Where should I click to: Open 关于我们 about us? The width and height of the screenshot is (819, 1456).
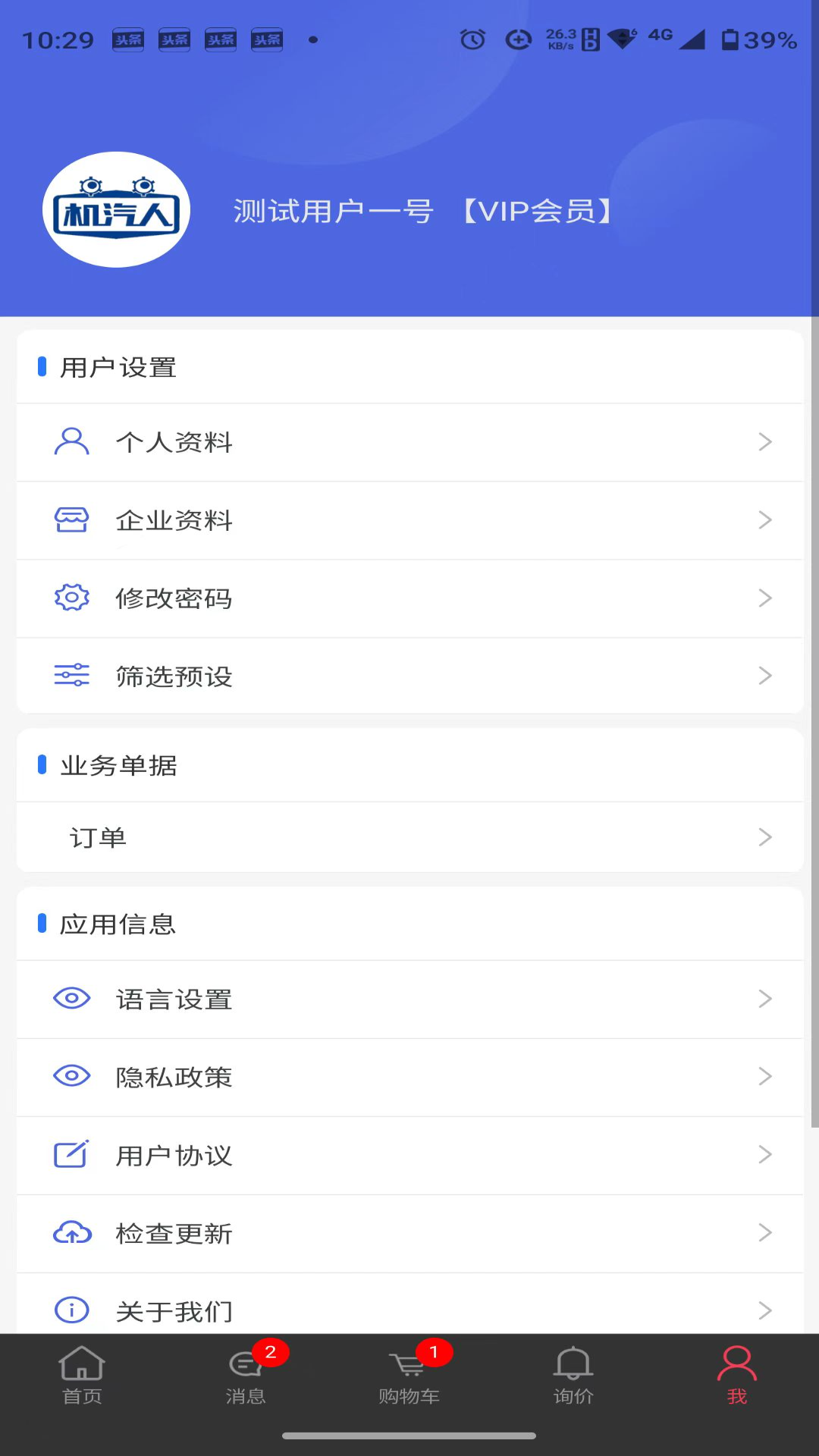[x=409, y=1309]
